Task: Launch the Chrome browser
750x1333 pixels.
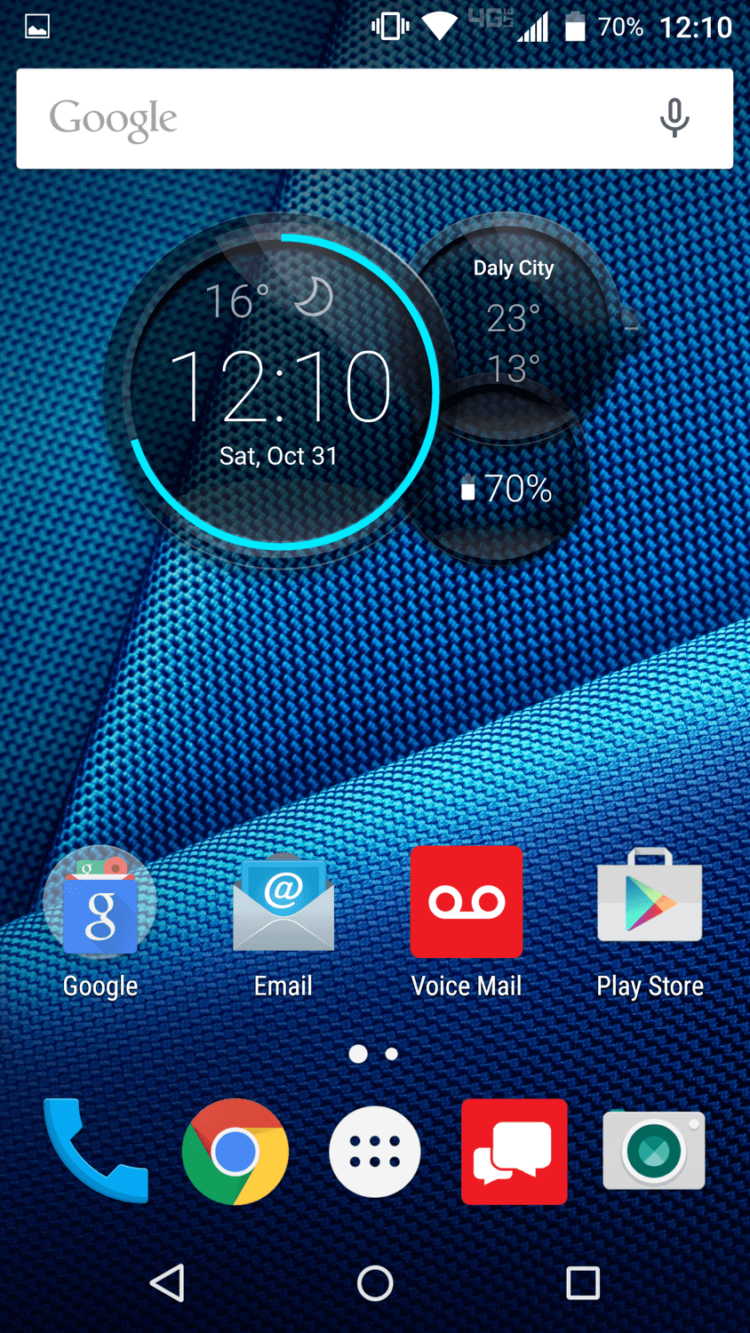Action: tap(235, 1152)
